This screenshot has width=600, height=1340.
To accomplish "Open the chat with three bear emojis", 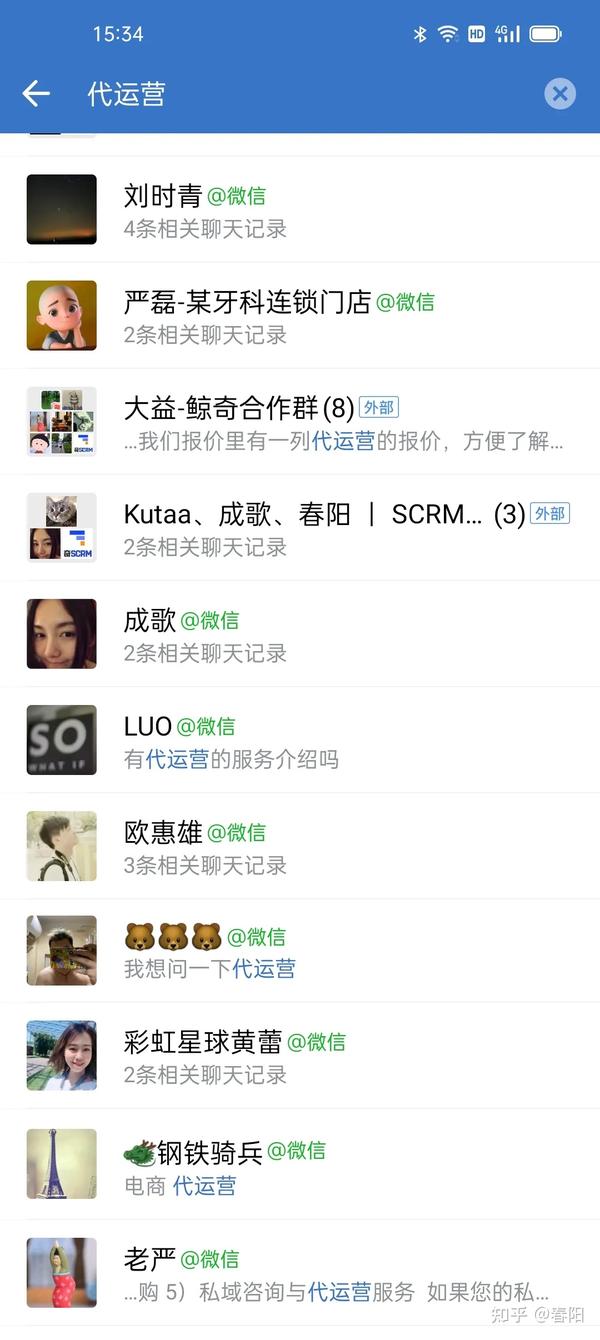I will click(300, 951).
